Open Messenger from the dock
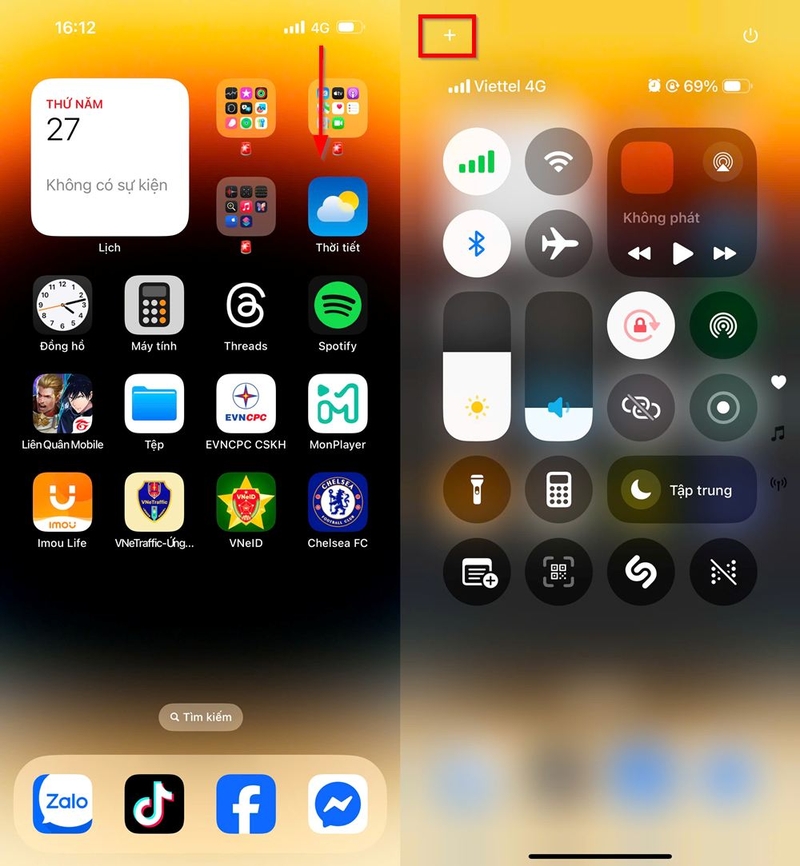 (x=338, y=804)
